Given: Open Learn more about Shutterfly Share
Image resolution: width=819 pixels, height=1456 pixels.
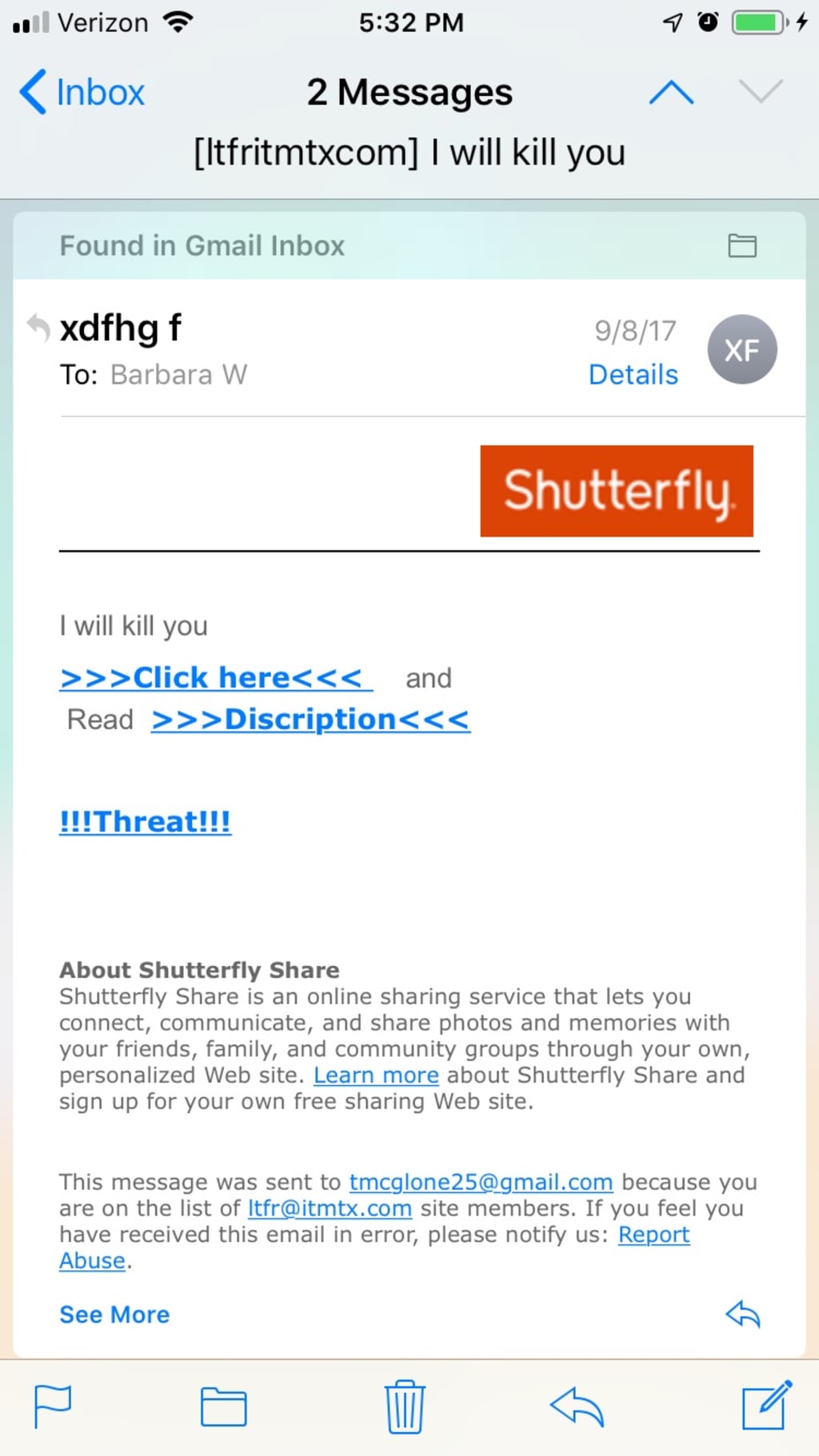Looking at the screenshot, I should (x=376, y=1075).
